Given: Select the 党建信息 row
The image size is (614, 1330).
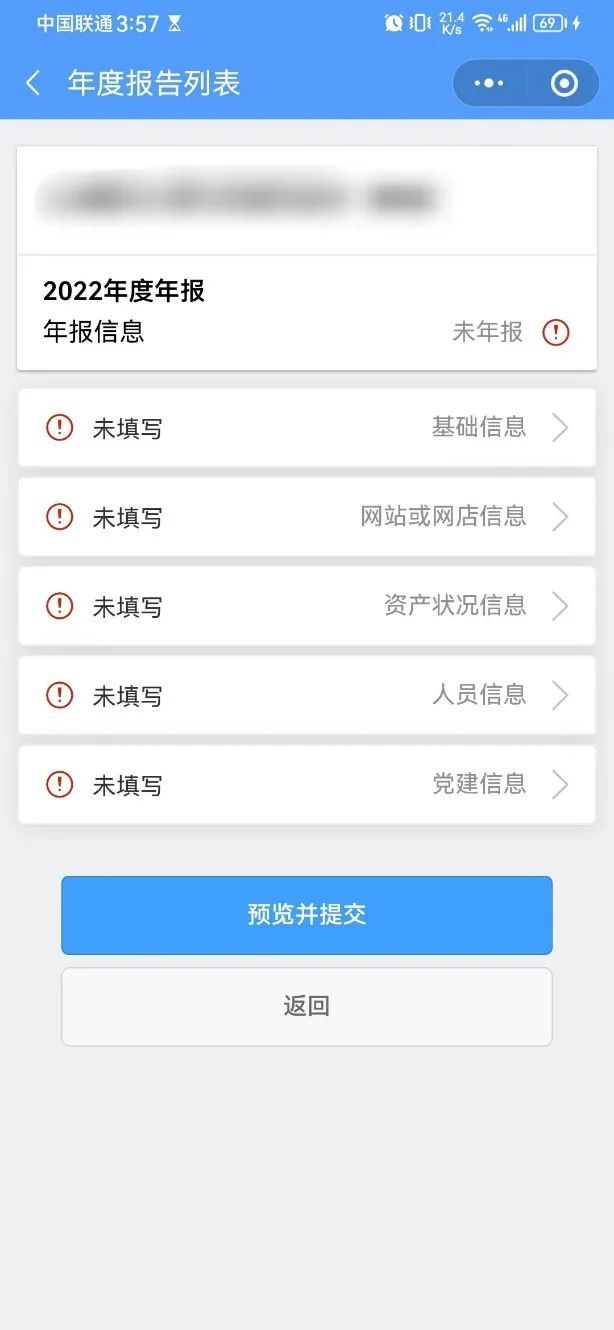Looking at the screenshot, I should pos(307,784).
